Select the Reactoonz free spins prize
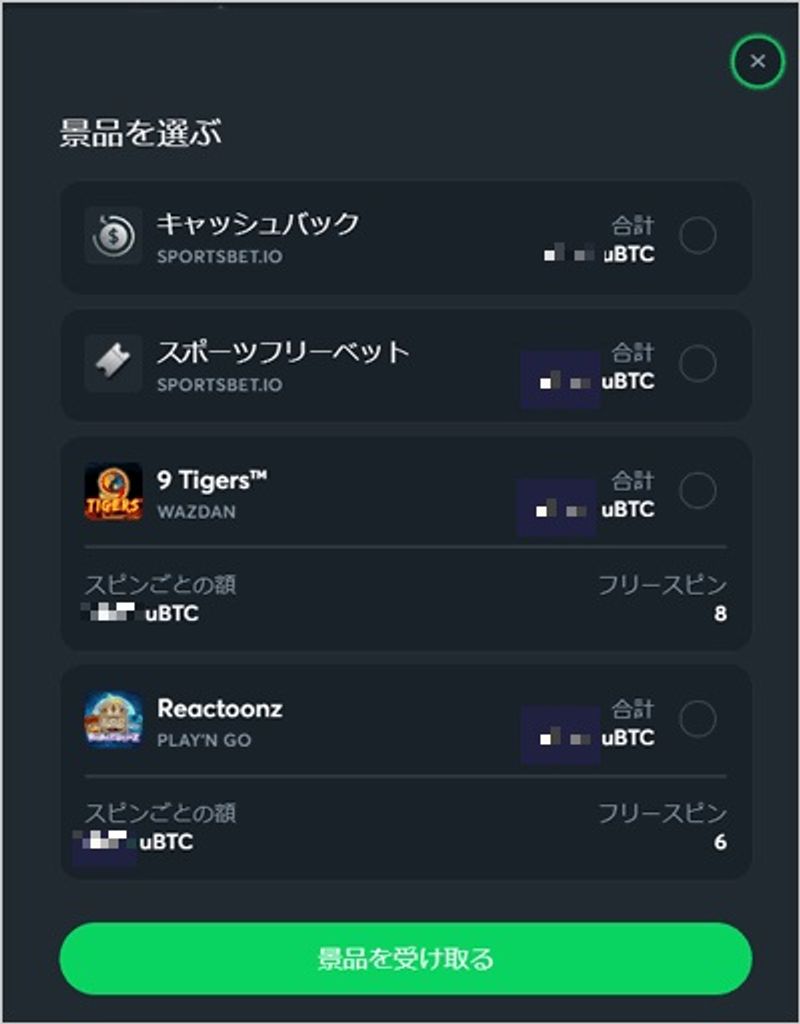The image size is (800, 1024). pyautogui.click(x=697, y=719)
